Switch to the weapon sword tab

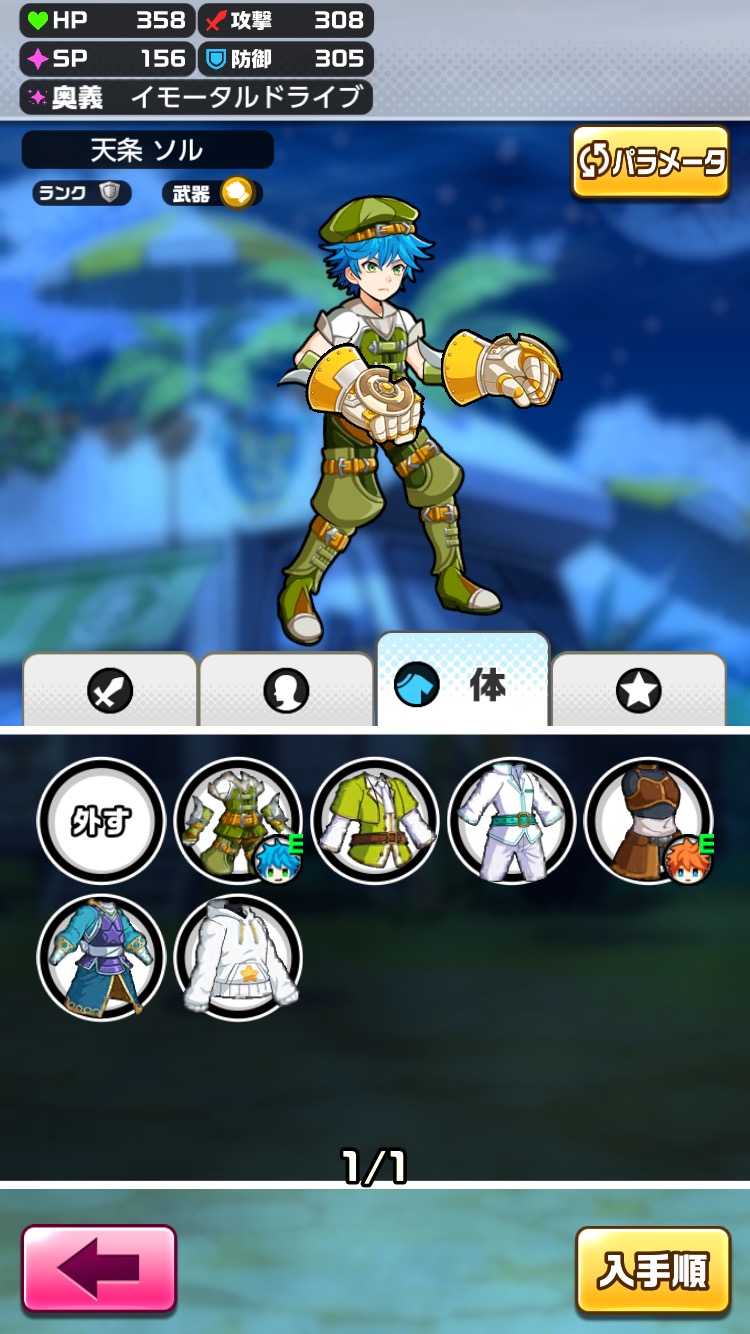click(x=110, y=690)
